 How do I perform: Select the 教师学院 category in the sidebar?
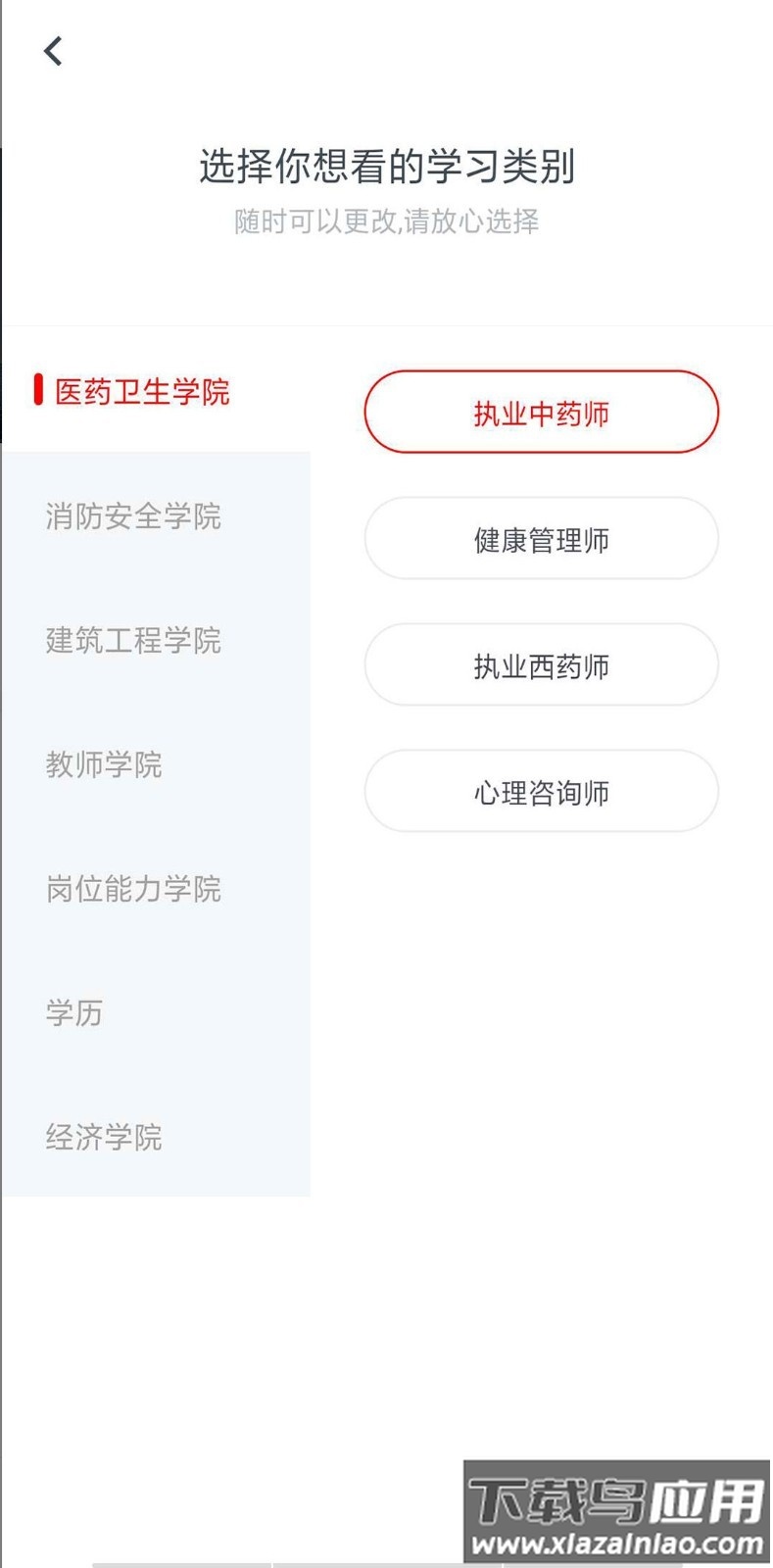103,765
